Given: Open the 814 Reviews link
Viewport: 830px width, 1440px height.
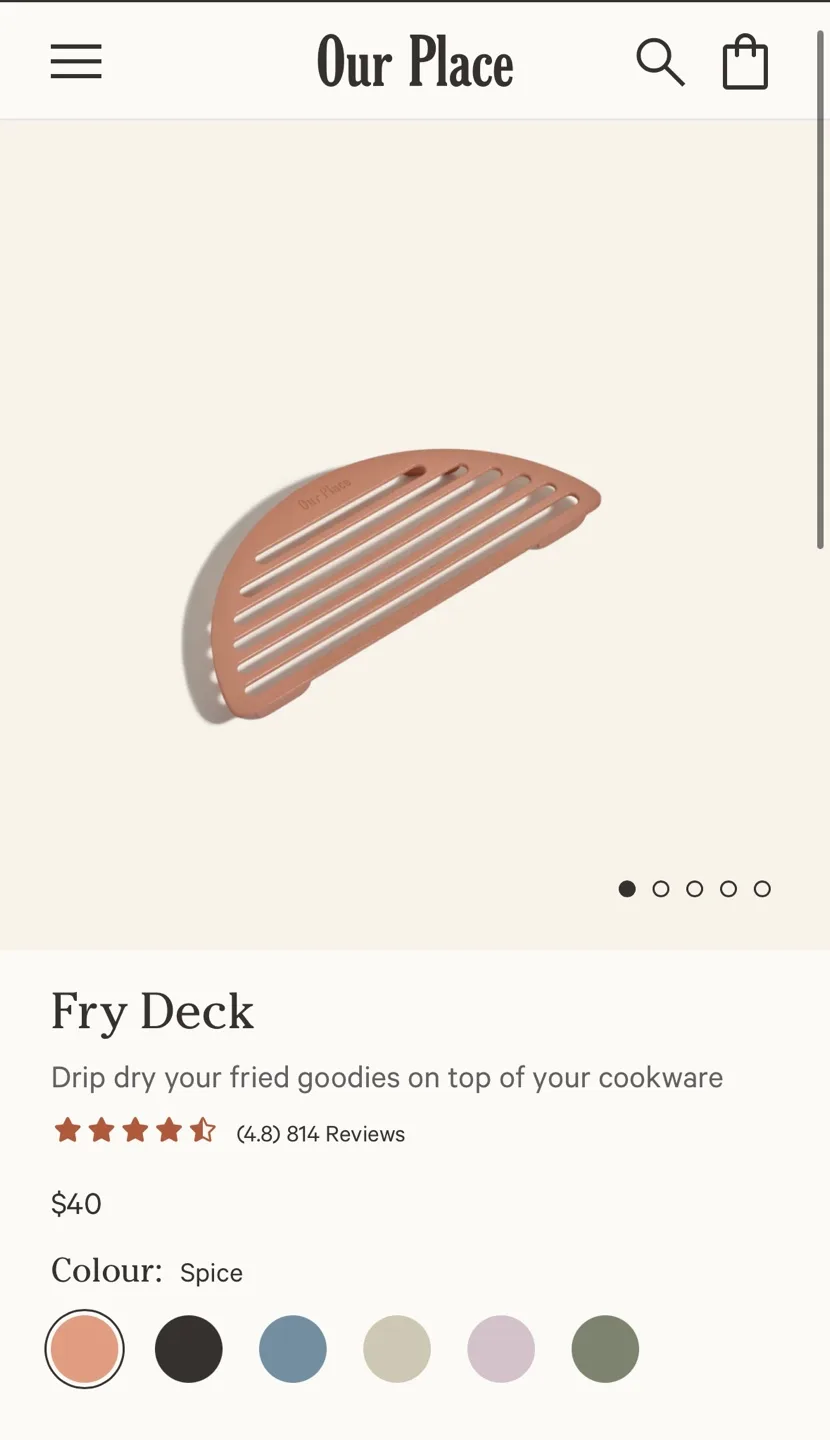Looking at the screenshot, I should pos(320,1133).
